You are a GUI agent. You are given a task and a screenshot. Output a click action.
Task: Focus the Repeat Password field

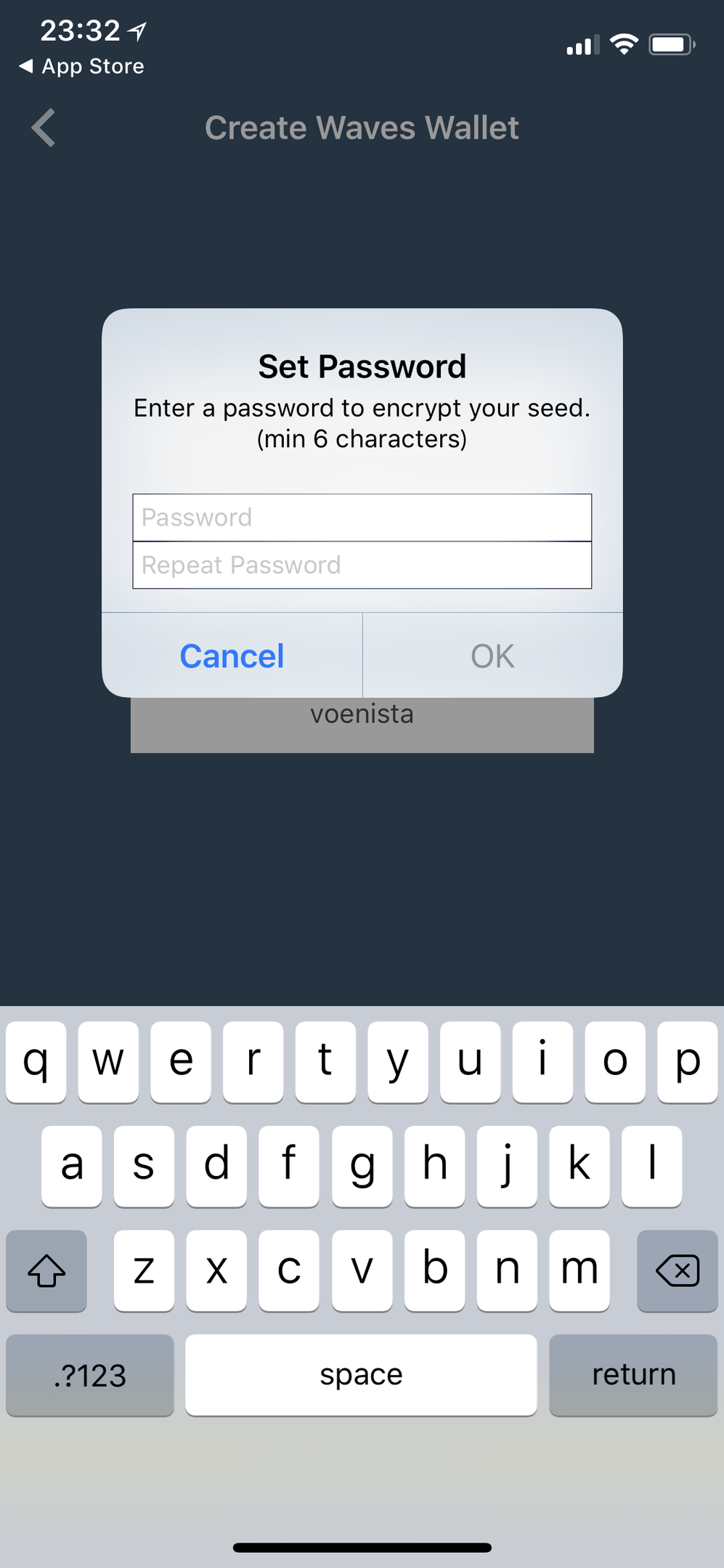[x=362, y=565]
